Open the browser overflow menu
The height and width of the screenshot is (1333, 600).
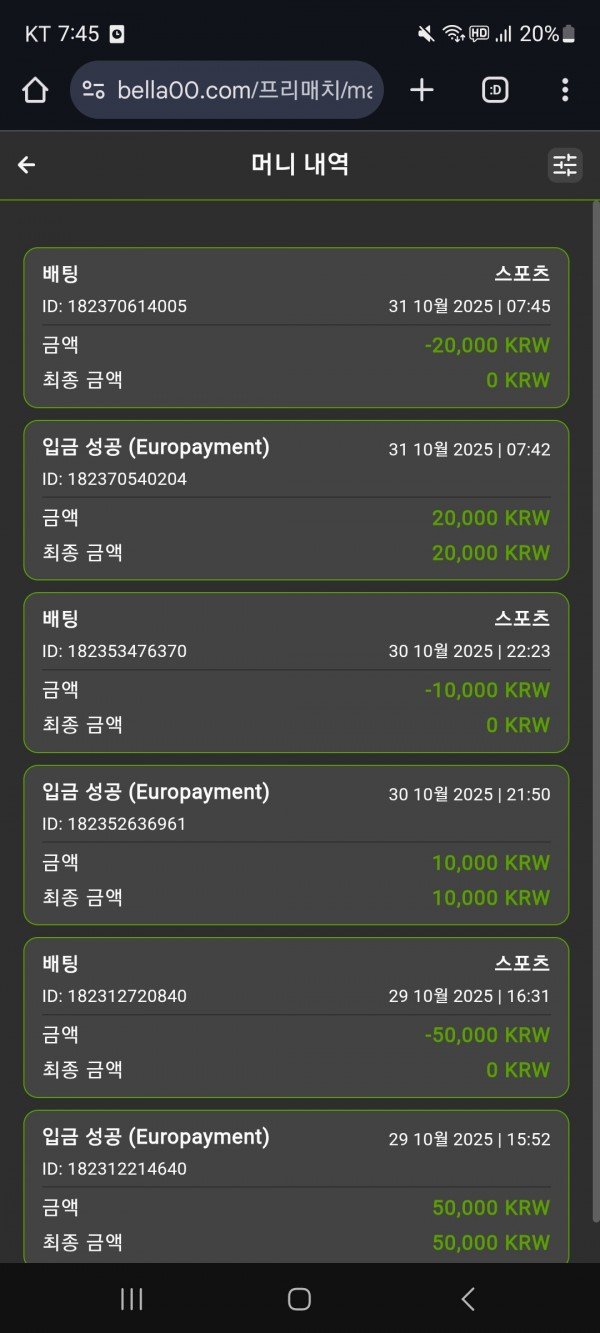(565, 91)
